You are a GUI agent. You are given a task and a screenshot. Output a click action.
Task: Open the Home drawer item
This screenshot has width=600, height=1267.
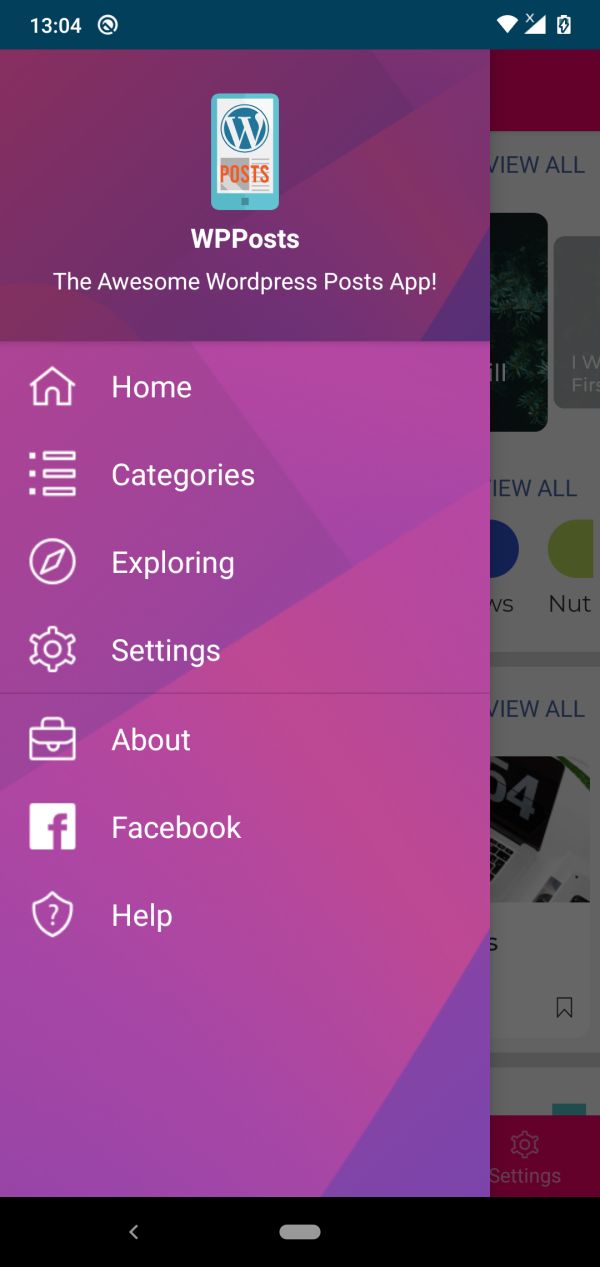pos(150,387)
